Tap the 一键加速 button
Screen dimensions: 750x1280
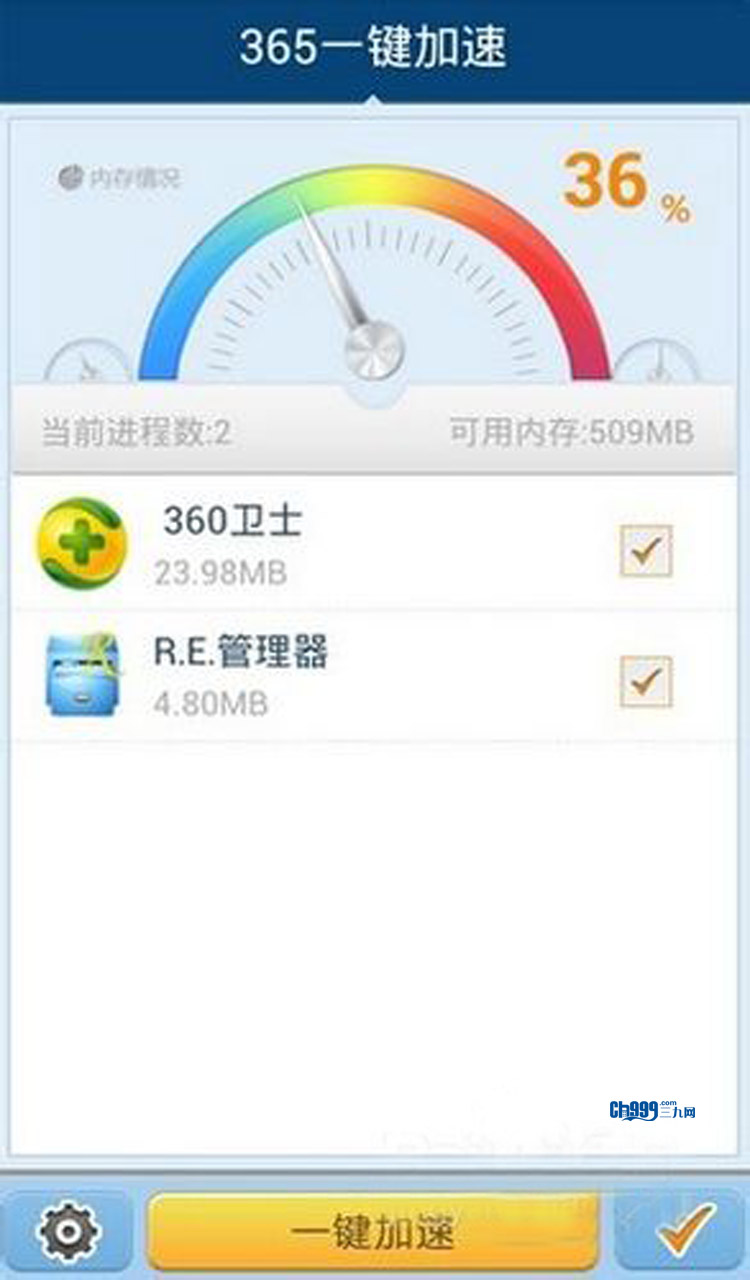point(373,1231)
